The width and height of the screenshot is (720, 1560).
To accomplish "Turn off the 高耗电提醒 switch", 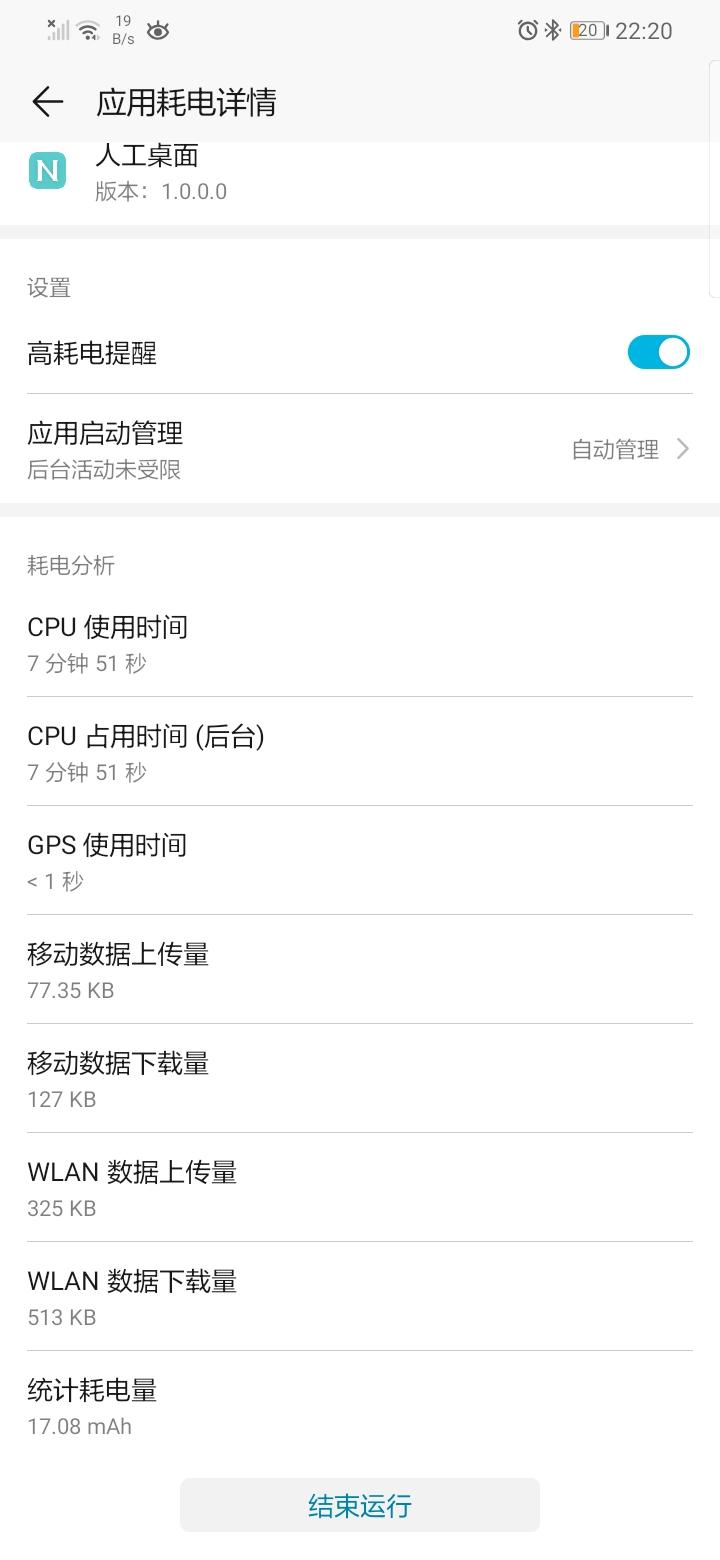I will coord(658,352).
